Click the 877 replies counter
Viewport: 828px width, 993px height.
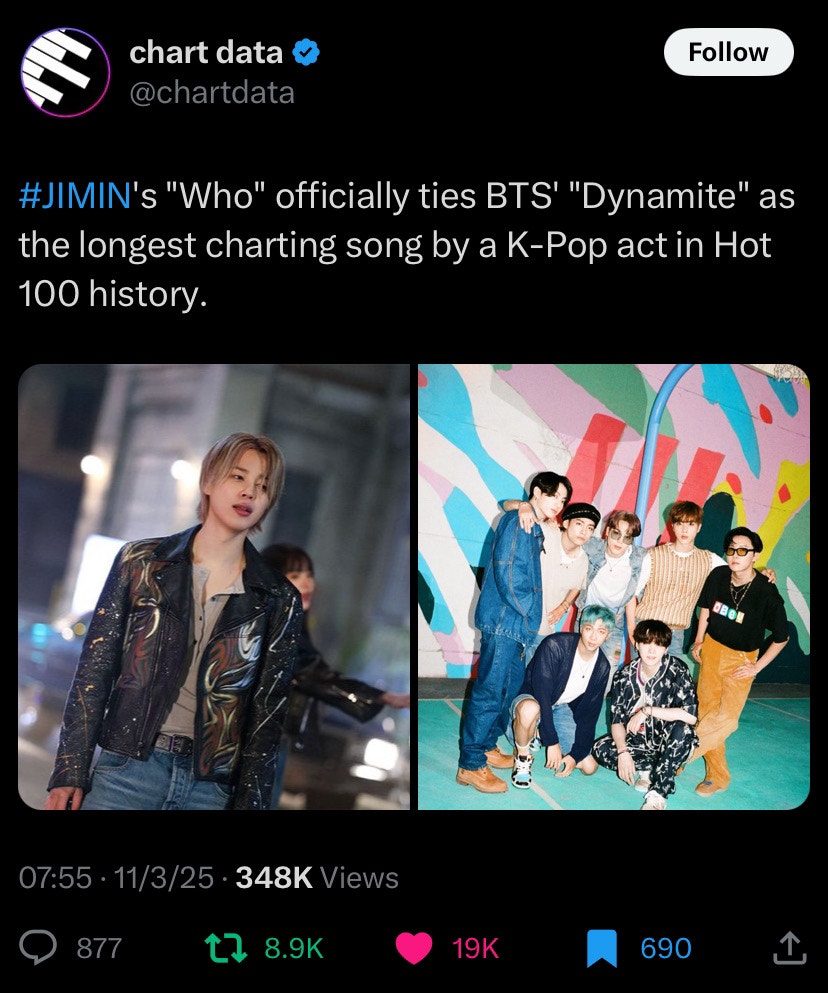(x=98, y=947)
